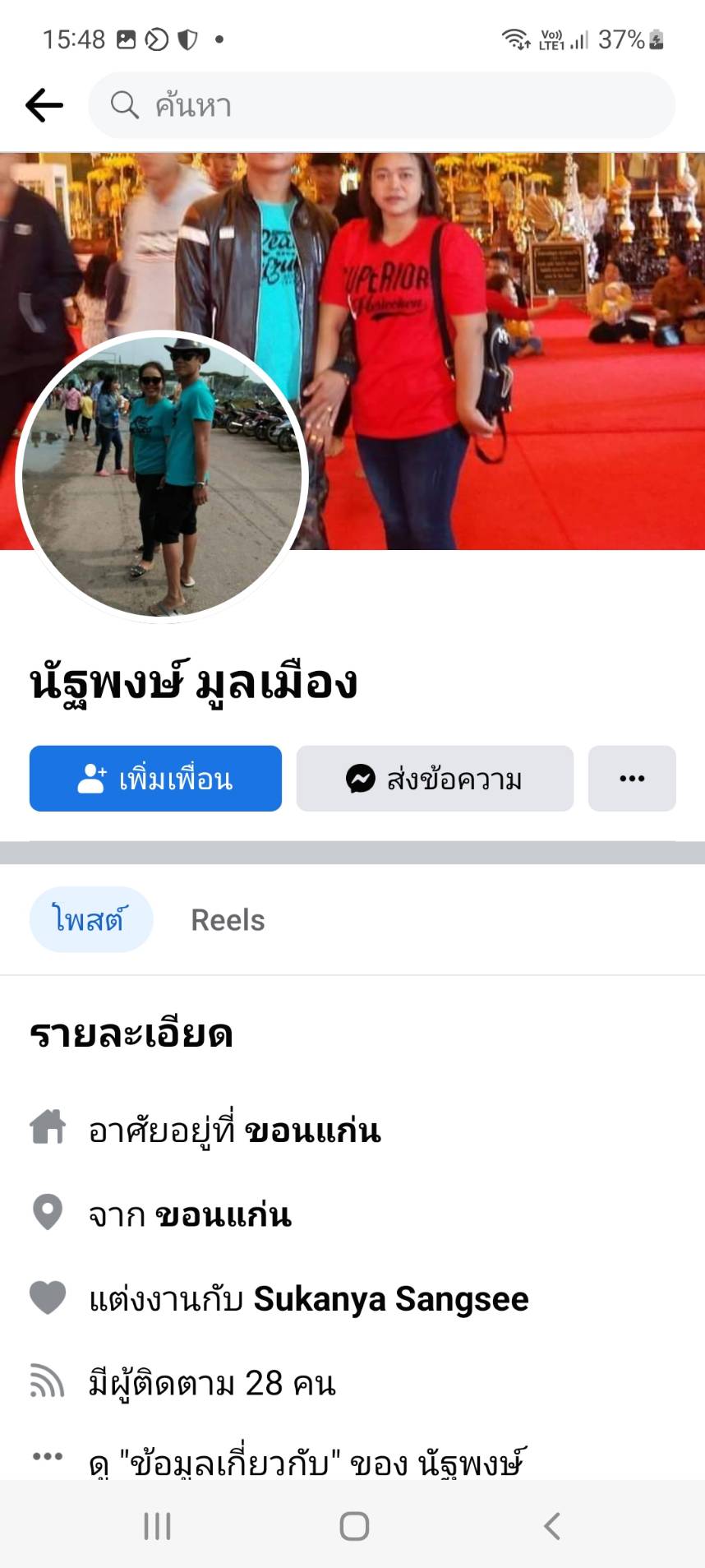View the circular profile picture
This screenshot has width=705, height=1568.
click(162, 476)
